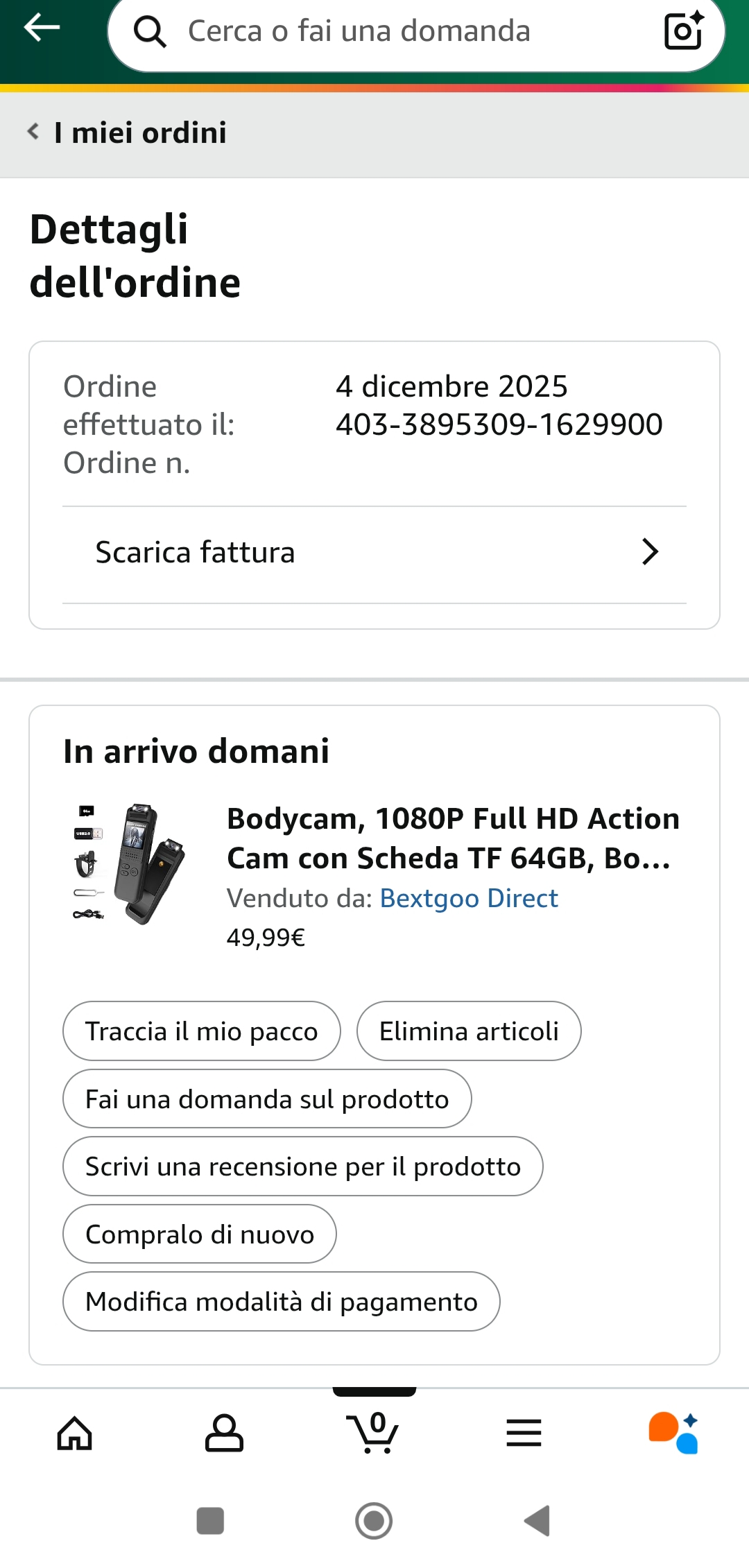Tap the back arrow in the top bar

(x=42, y=28)
